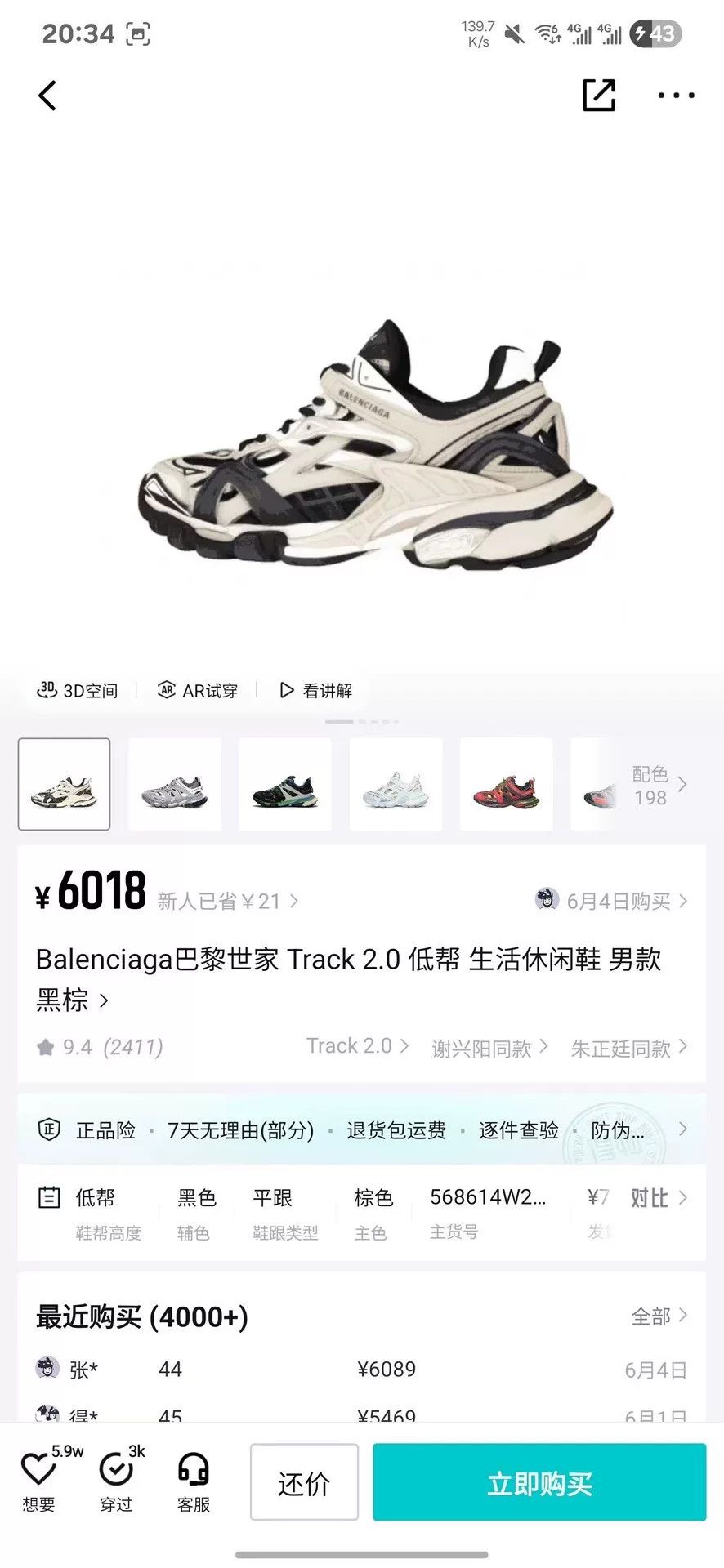Go back using the top-left arrow

pyautogui.click(x=47, y=96)
